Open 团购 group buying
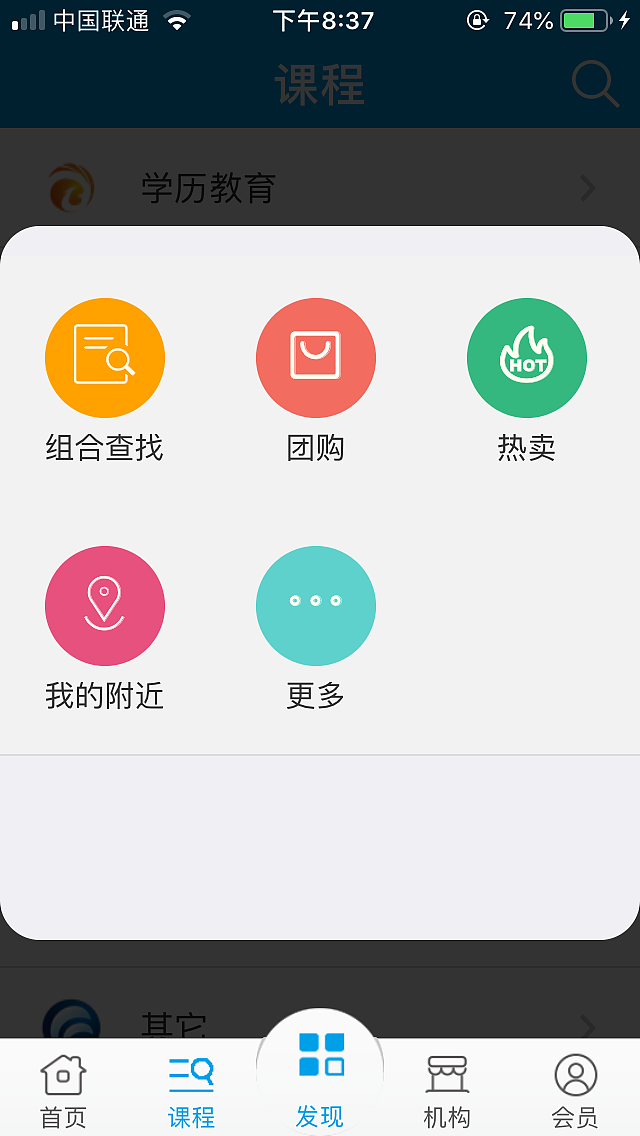The image size is (640, 1136). (316, 358)
